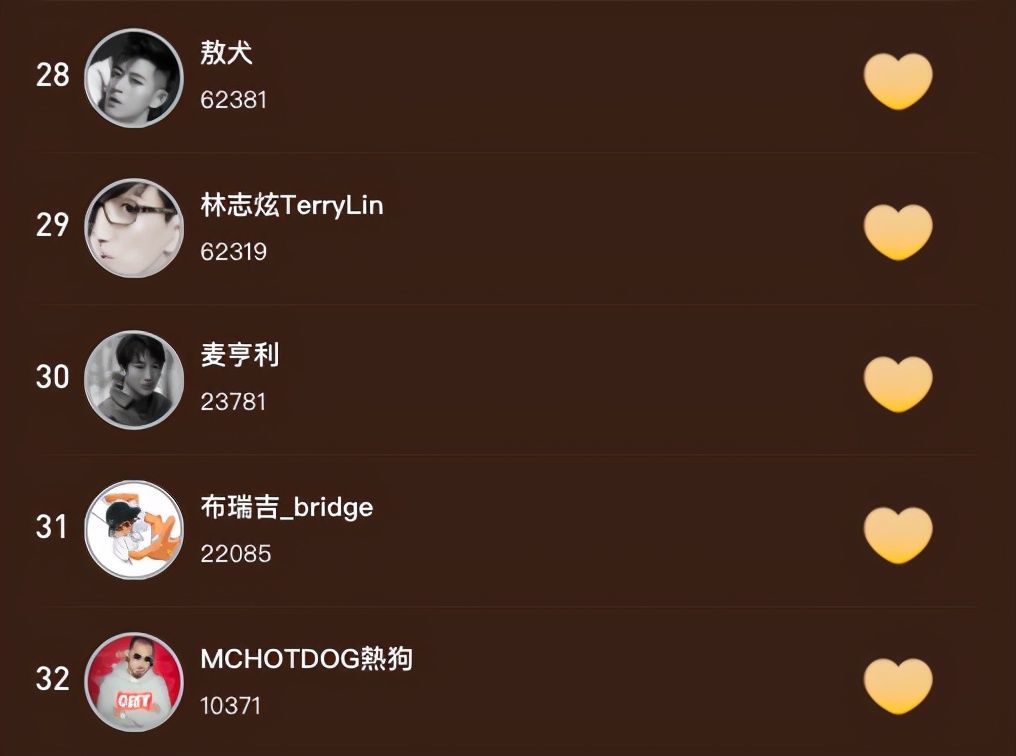
Task: Send a heart to MCHOTDOG熱狗
Action: [897, 685]
